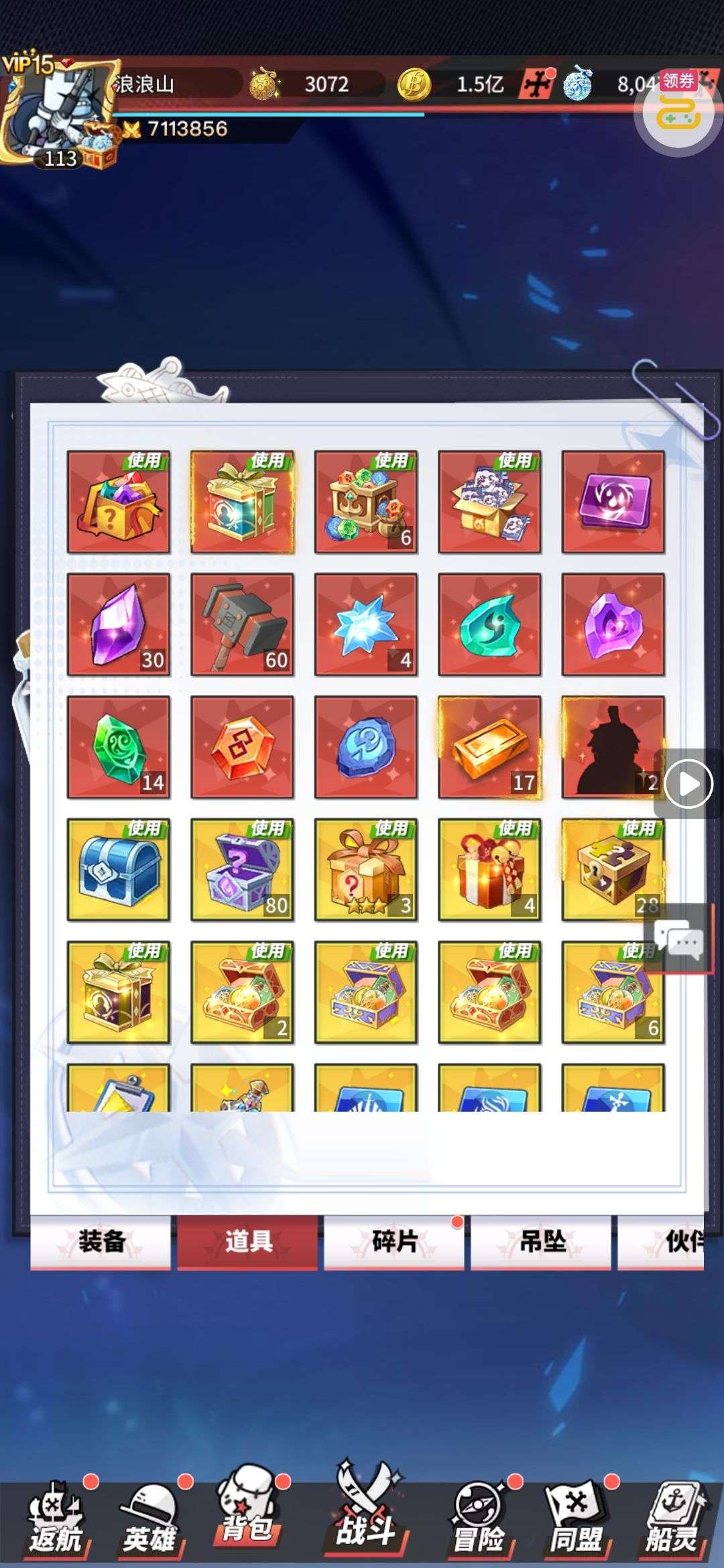Select the green gem item with 14
The height and width of the screenshot is (1568, 724).
(119, 747)
